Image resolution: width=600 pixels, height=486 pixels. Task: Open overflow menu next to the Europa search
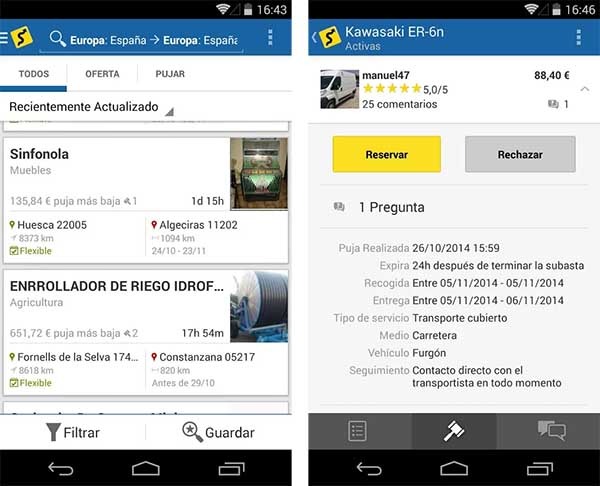270,38
